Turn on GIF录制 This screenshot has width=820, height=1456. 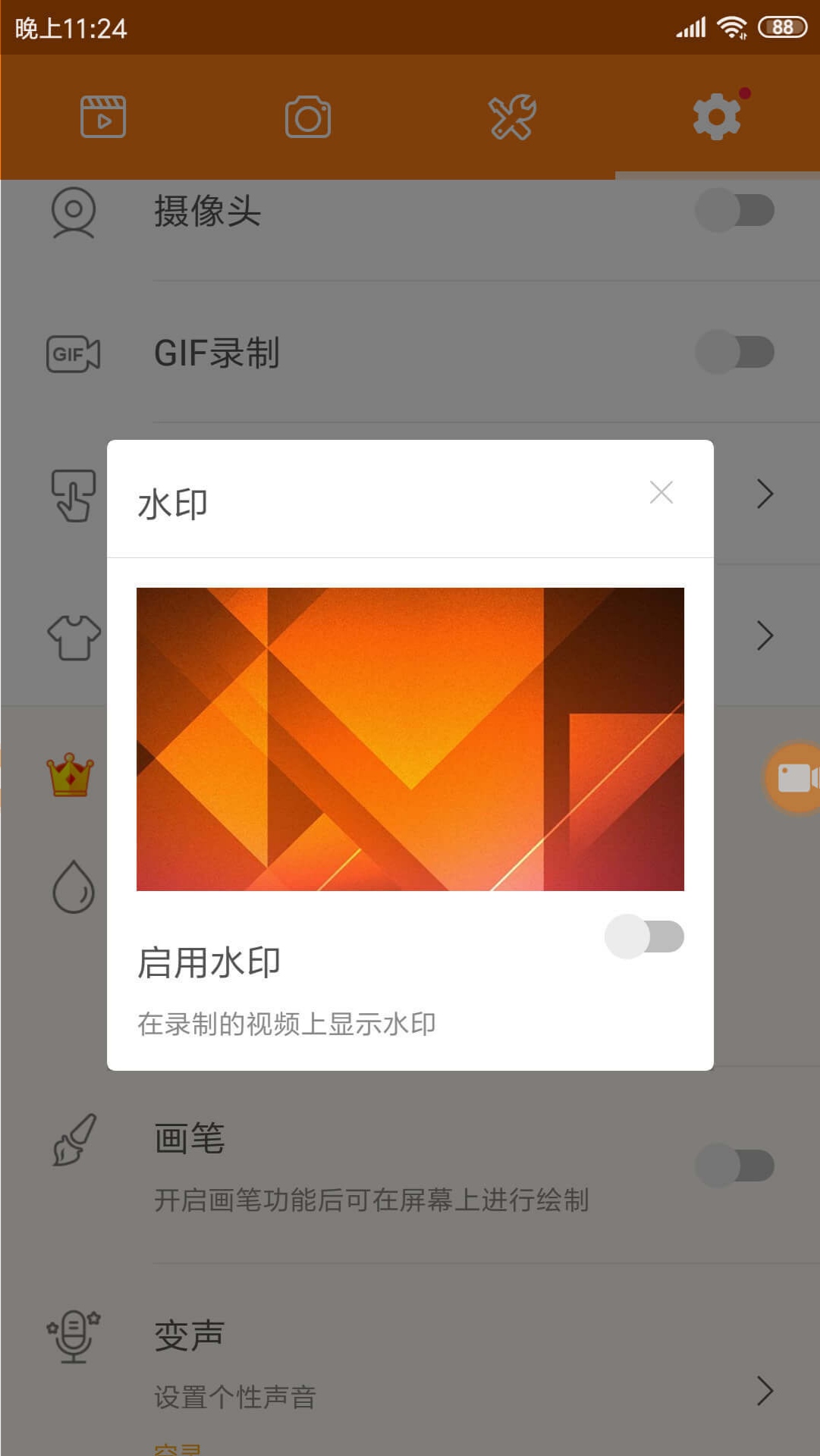(735, 352)
